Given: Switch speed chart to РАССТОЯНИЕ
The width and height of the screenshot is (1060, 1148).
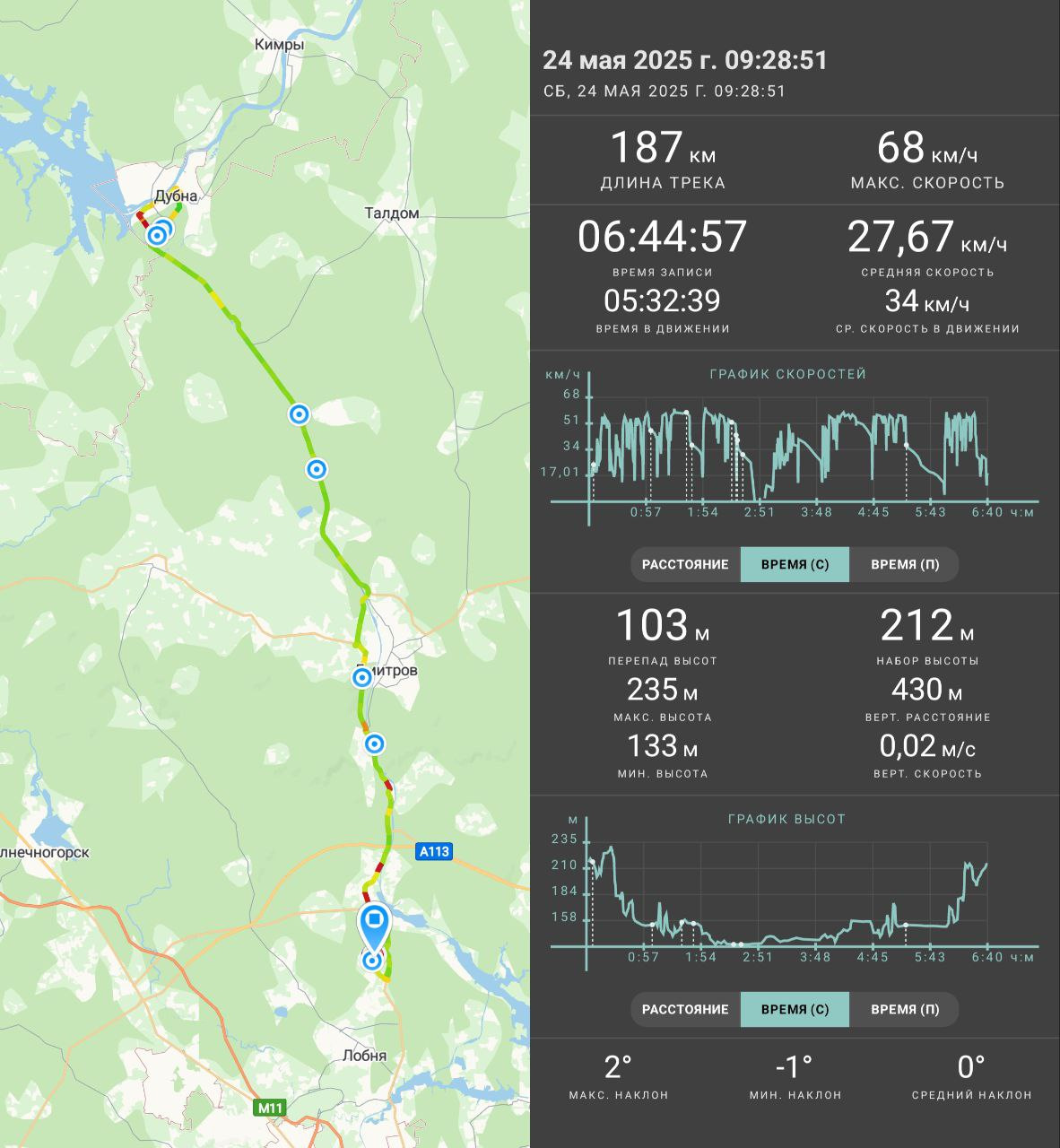Looking at the screenshot, I should (685, 565).
